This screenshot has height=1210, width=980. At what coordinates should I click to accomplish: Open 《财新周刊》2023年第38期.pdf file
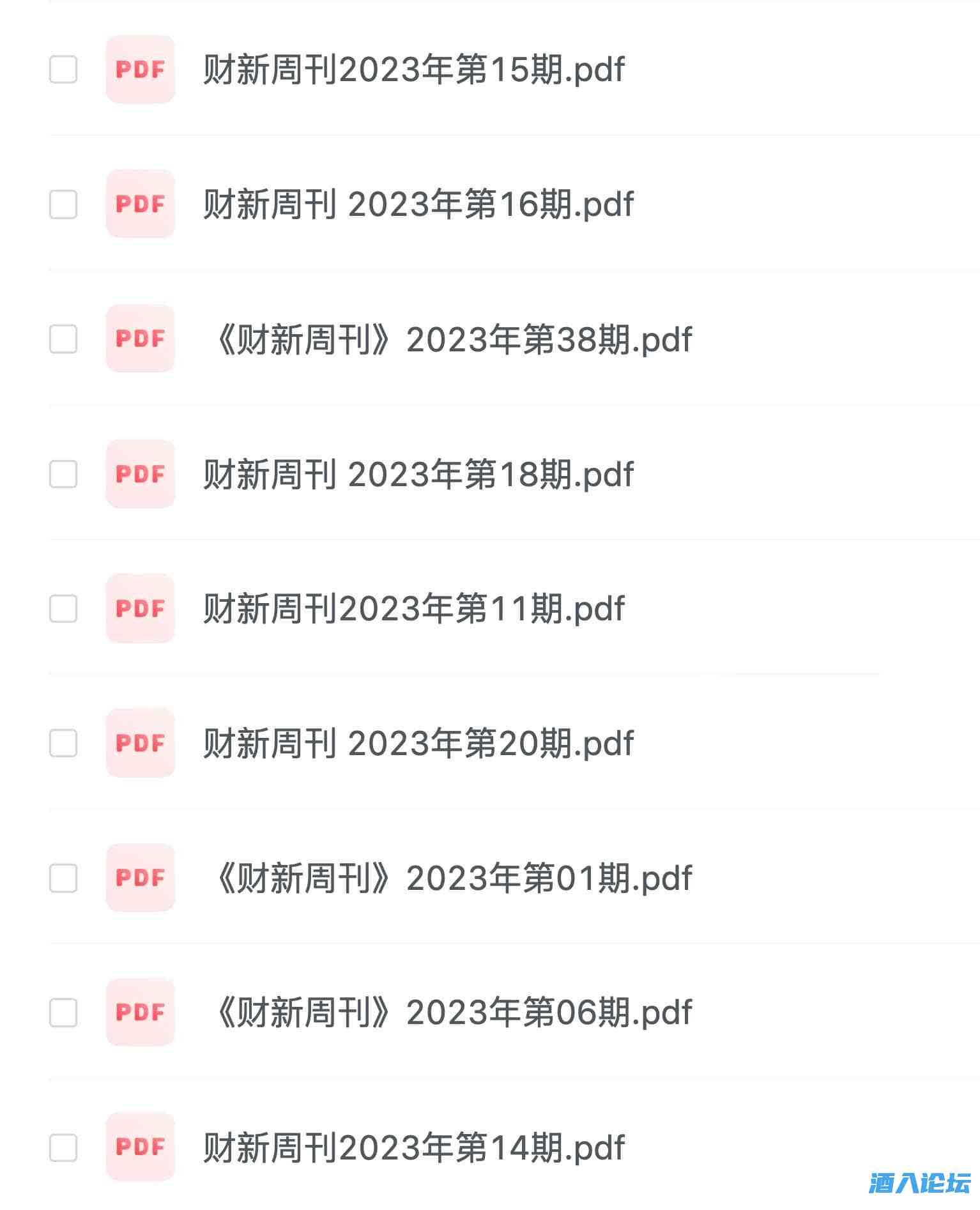(452, 339)
